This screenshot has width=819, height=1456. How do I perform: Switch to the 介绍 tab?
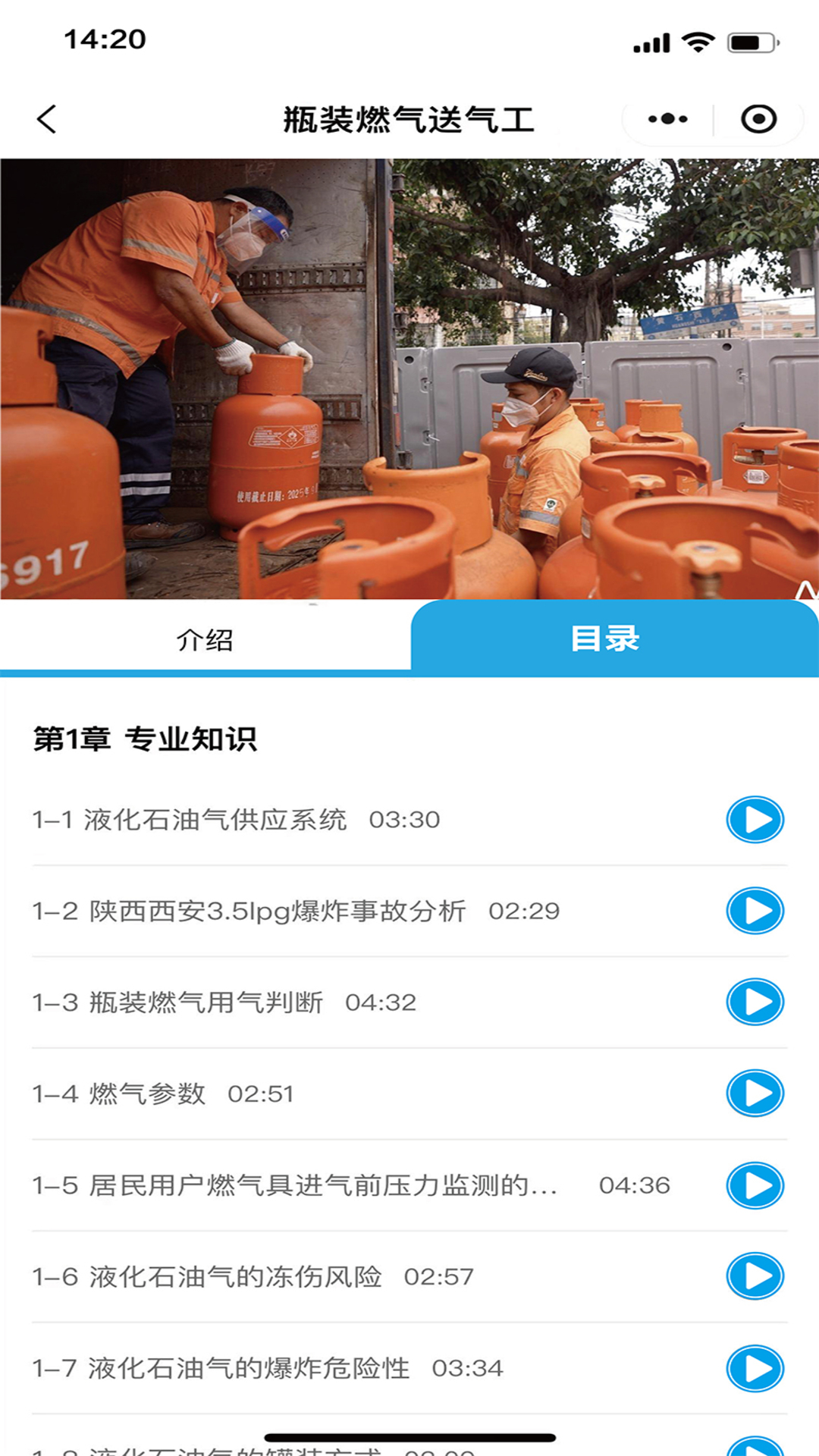point(206,639)
